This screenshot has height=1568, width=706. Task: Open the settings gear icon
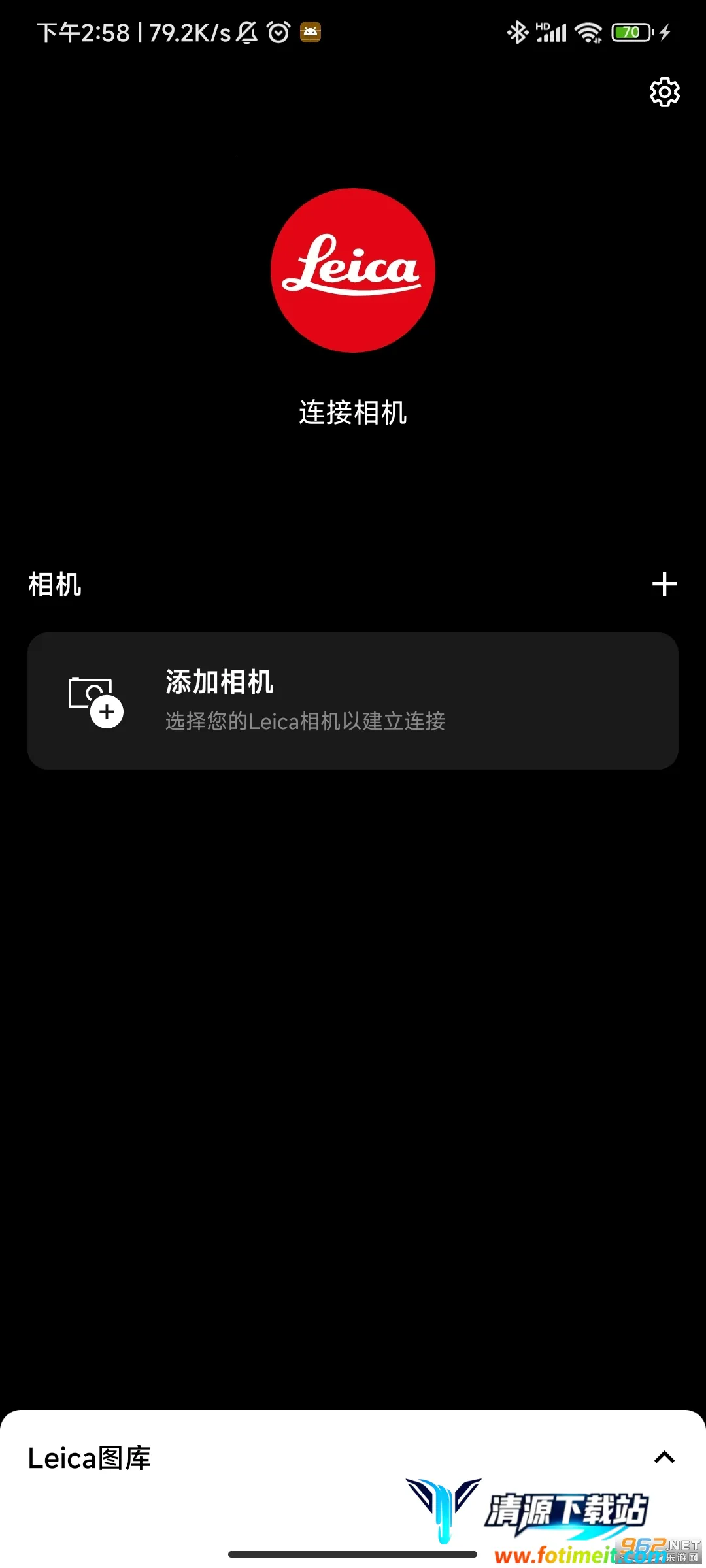click(x=664, y=92)
